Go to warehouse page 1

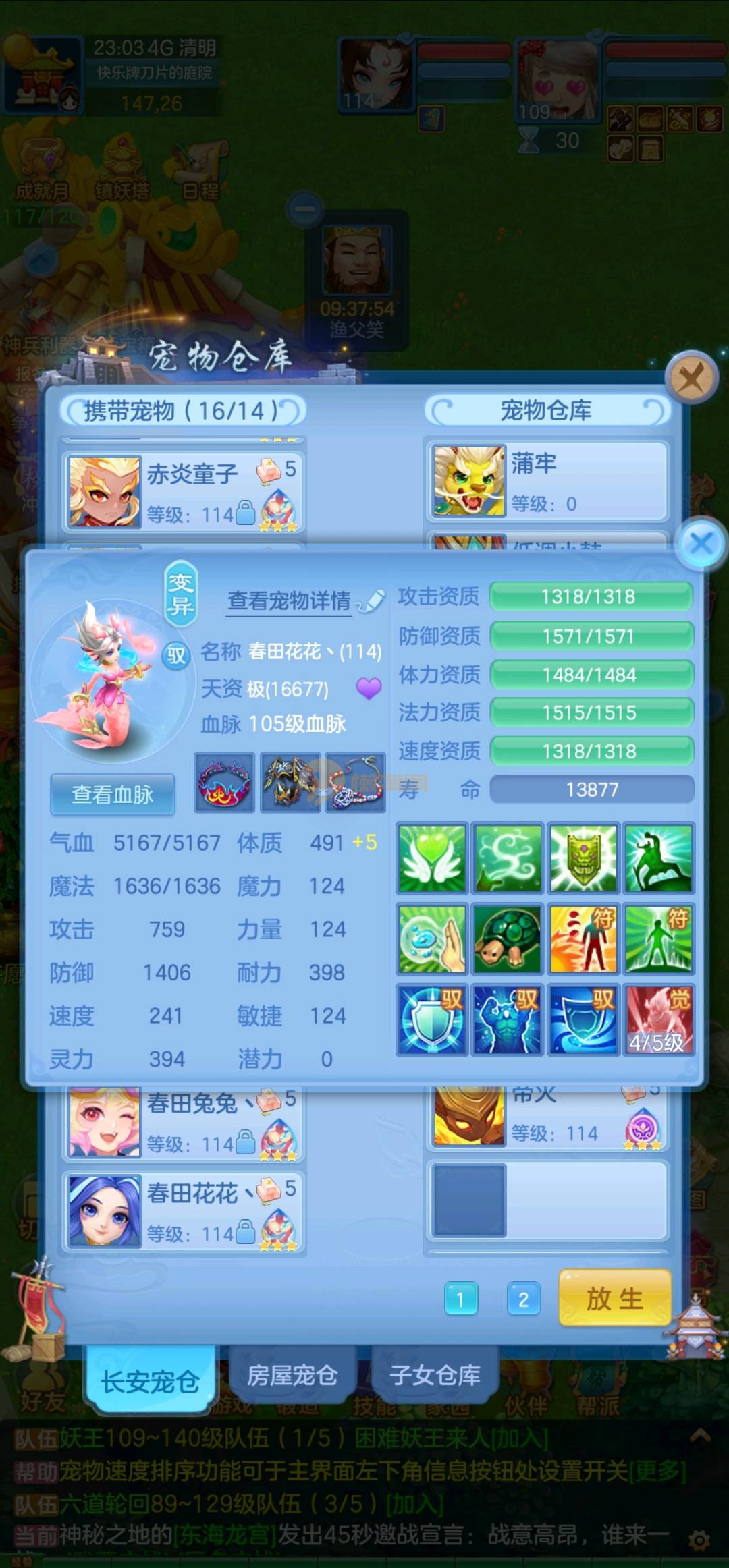pos(461,1299)
